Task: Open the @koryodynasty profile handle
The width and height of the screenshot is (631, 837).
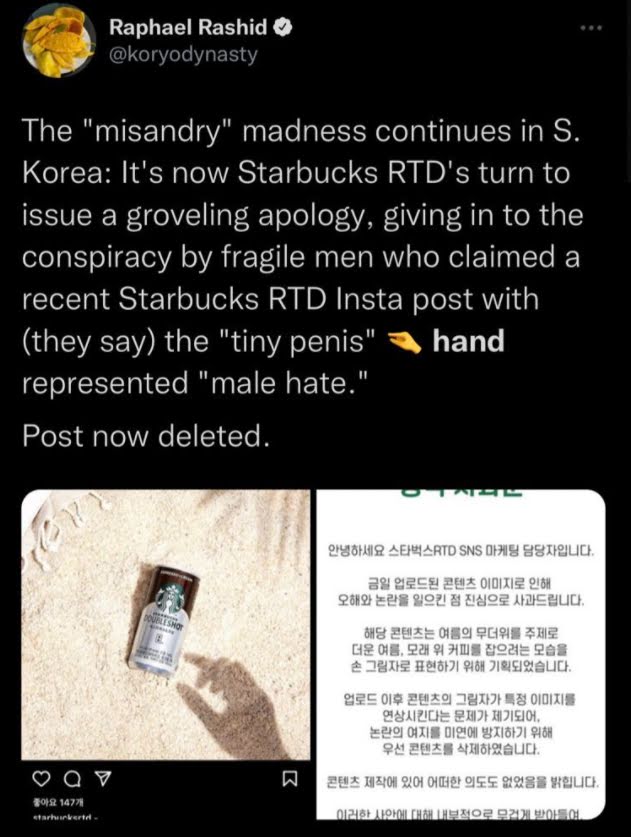Action: pyautogui.click(x=182, y=56)
